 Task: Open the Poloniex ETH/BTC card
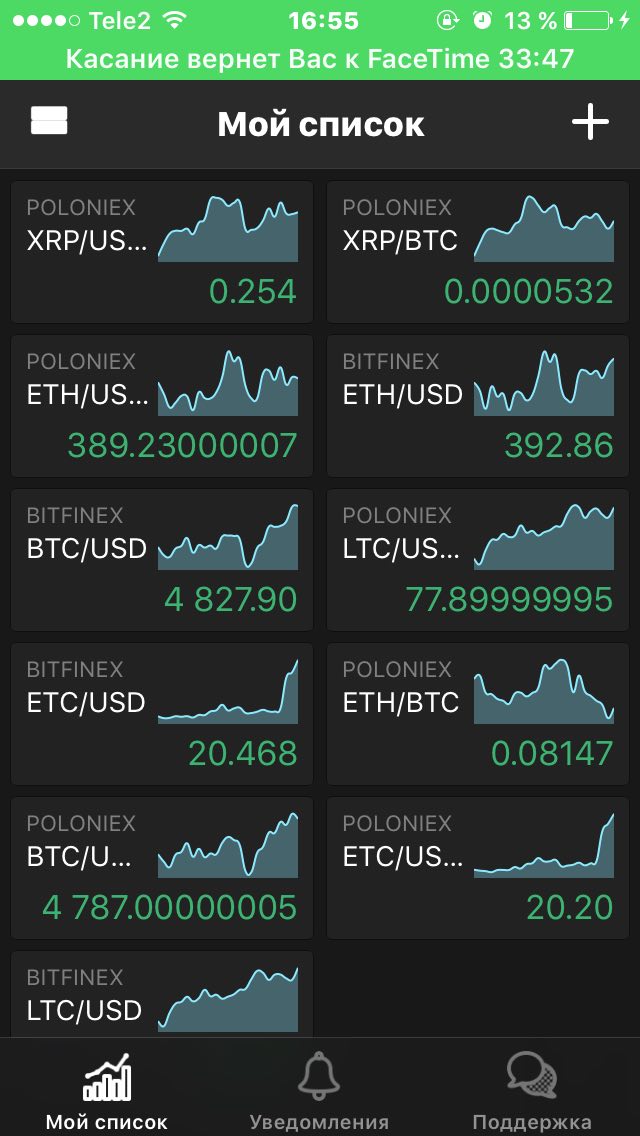click(478, 714)
